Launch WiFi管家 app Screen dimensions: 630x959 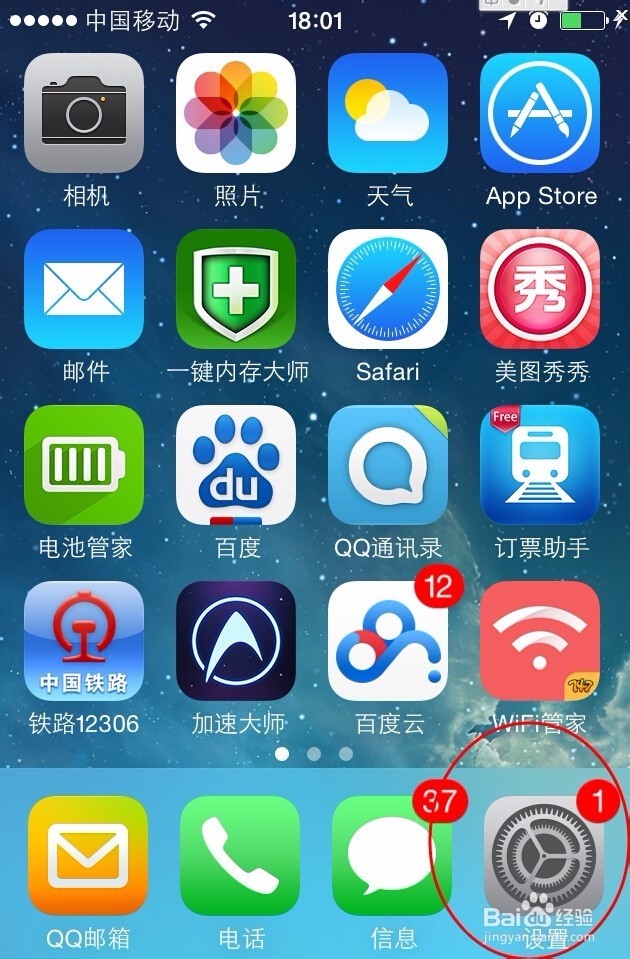coord(540,641)
